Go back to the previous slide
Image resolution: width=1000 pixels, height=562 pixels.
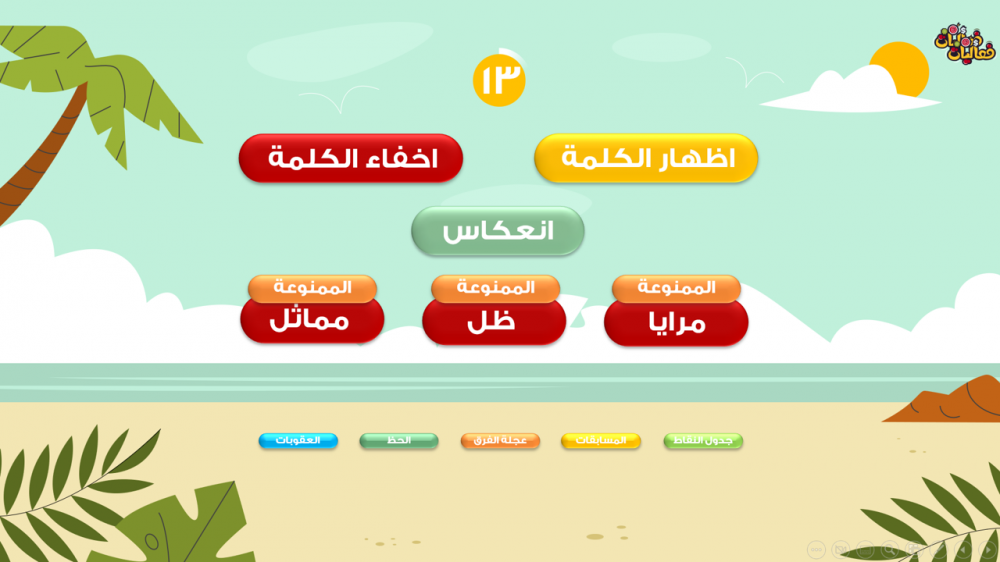963,550
